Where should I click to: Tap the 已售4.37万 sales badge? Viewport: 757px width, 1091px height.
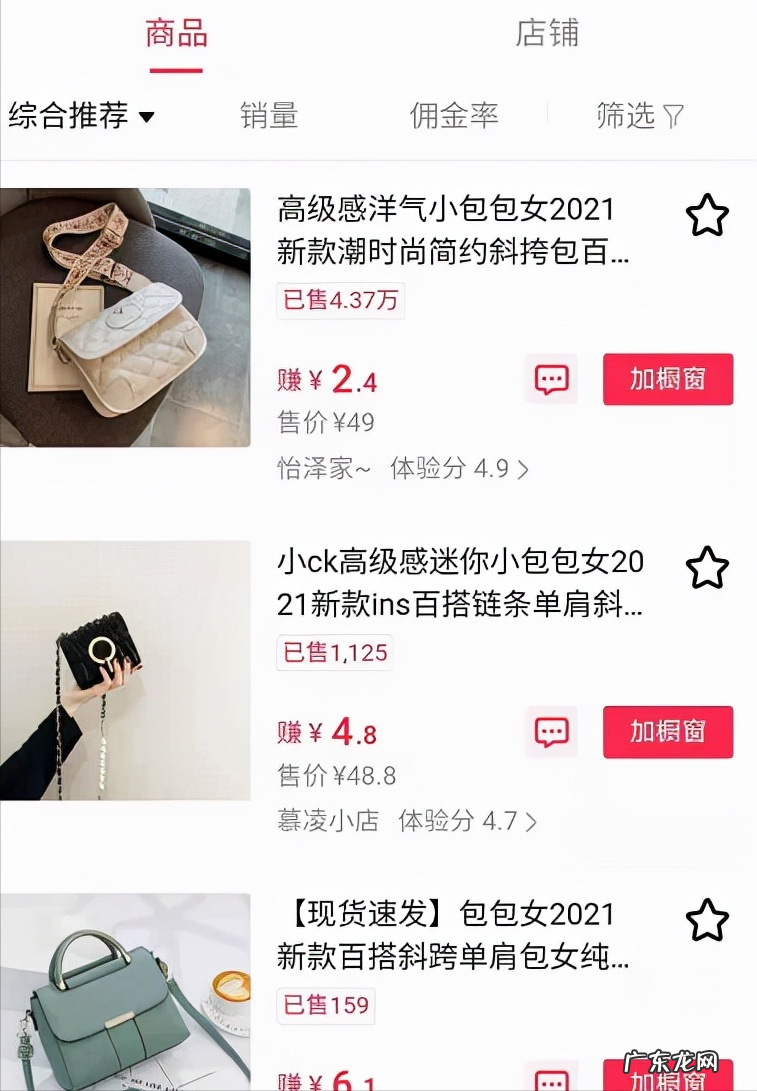340,302
